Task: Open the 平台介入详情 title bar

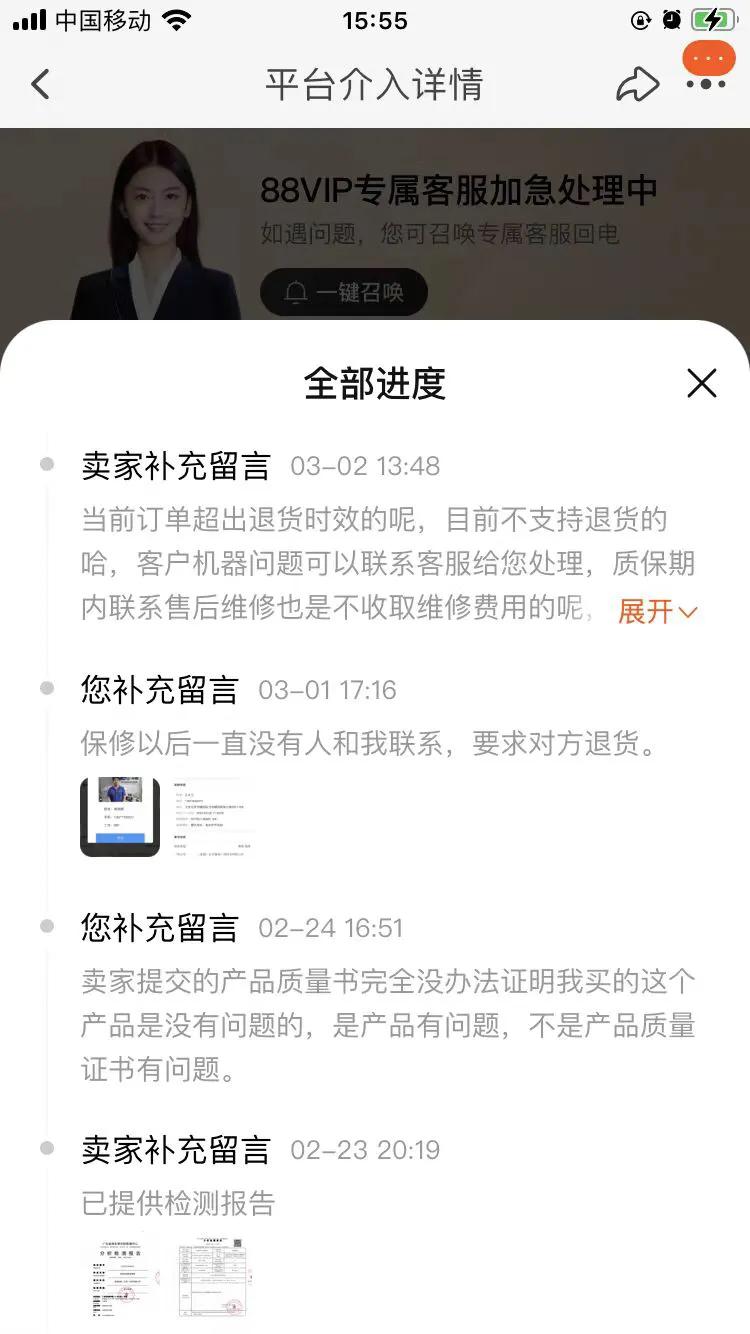Action: [375, 85]
